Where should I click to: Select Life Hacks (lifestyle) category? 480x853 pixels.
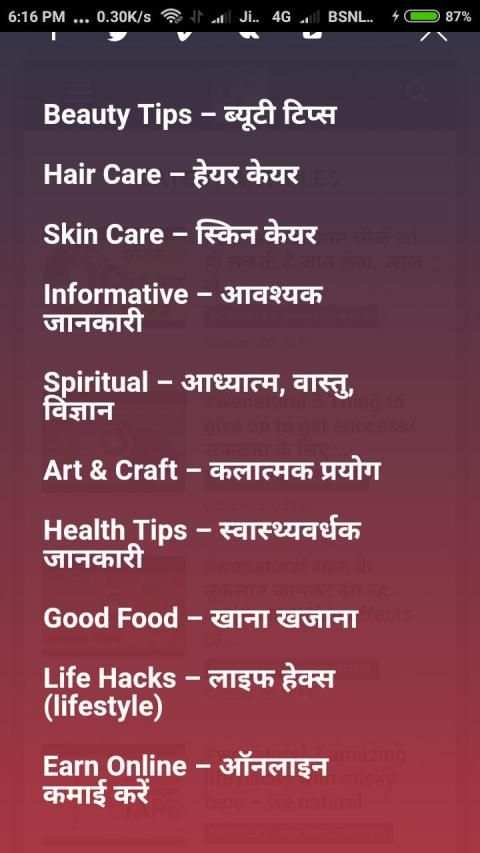coord(189,692)
